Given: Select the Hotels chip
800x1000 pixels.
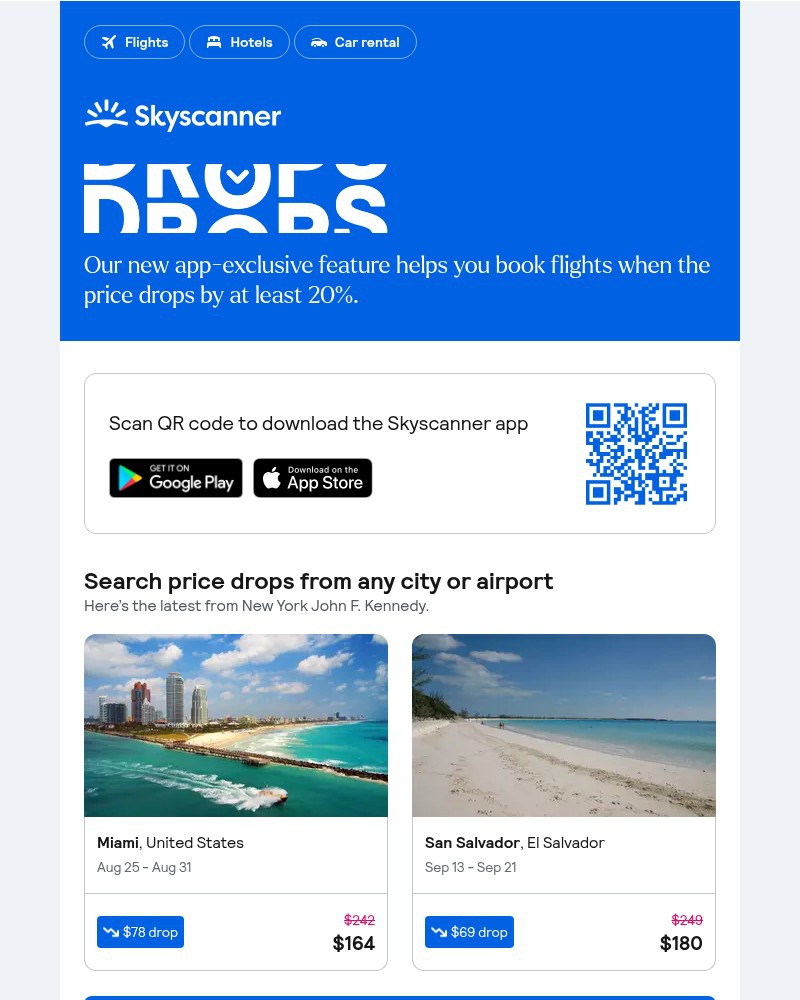Looking at the screenshot, I should pos(239,42).
